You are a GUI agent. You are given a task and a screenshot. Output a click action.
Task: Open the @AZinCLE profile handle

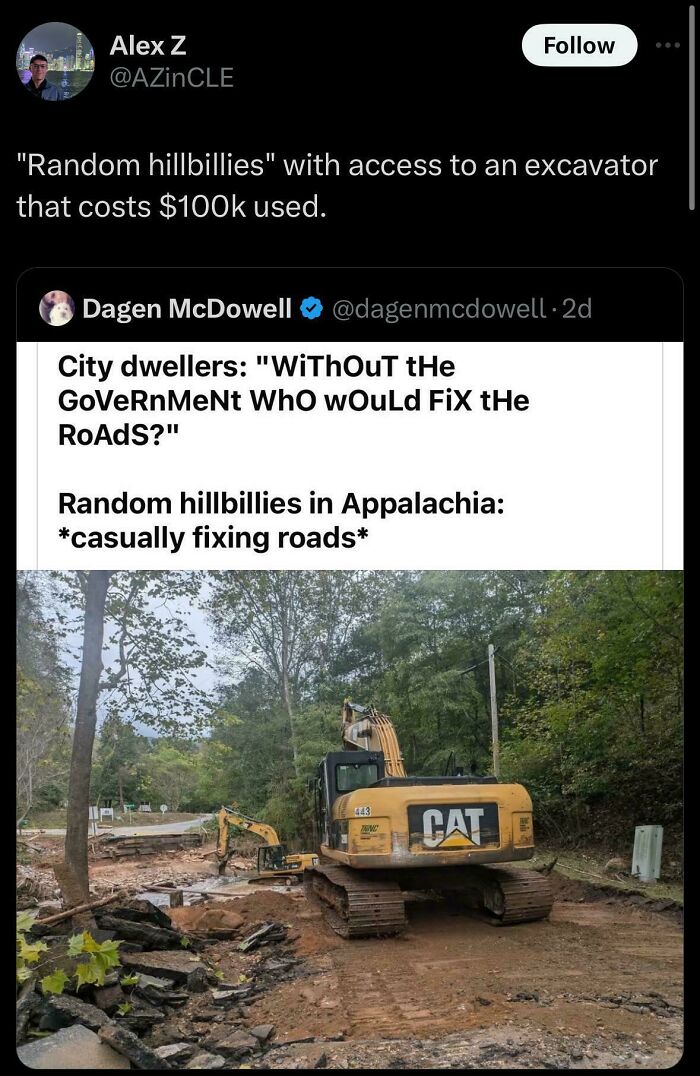click(x=171, y=77)
